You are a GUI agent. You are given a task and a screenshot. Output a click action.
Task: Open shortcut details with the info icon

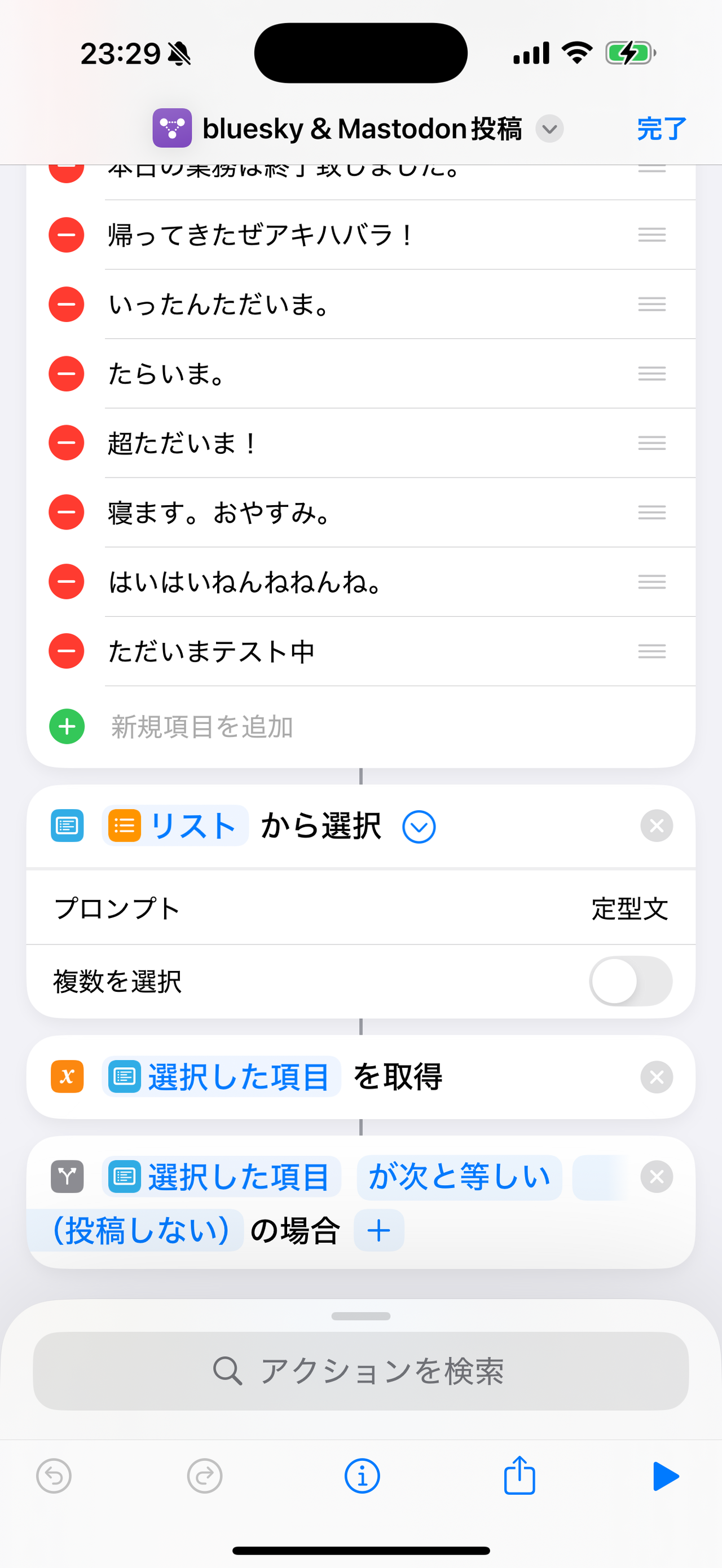[362, 1476]
